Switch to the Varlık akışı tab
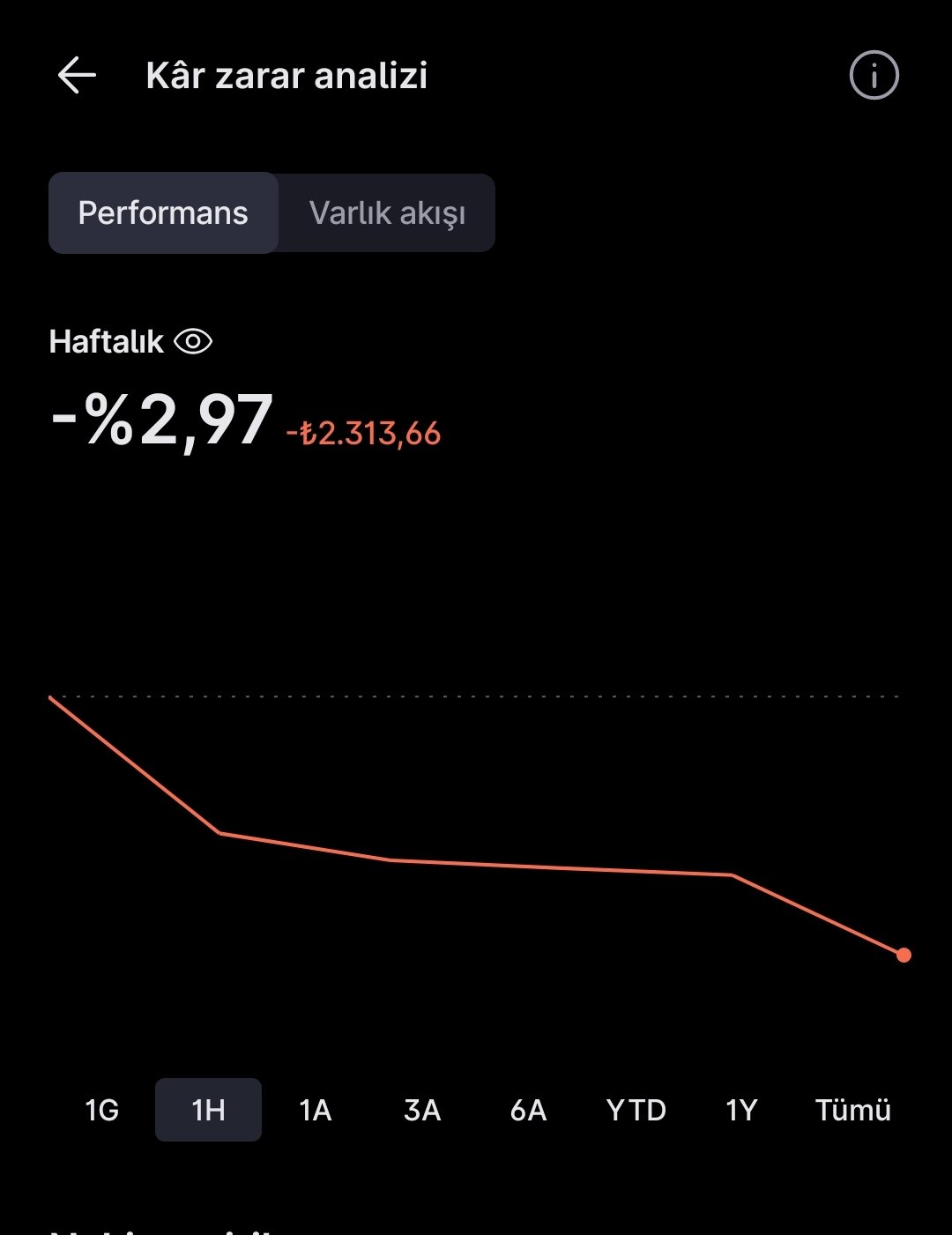Viewport: 952px width, 1235px height. point(387,213)
